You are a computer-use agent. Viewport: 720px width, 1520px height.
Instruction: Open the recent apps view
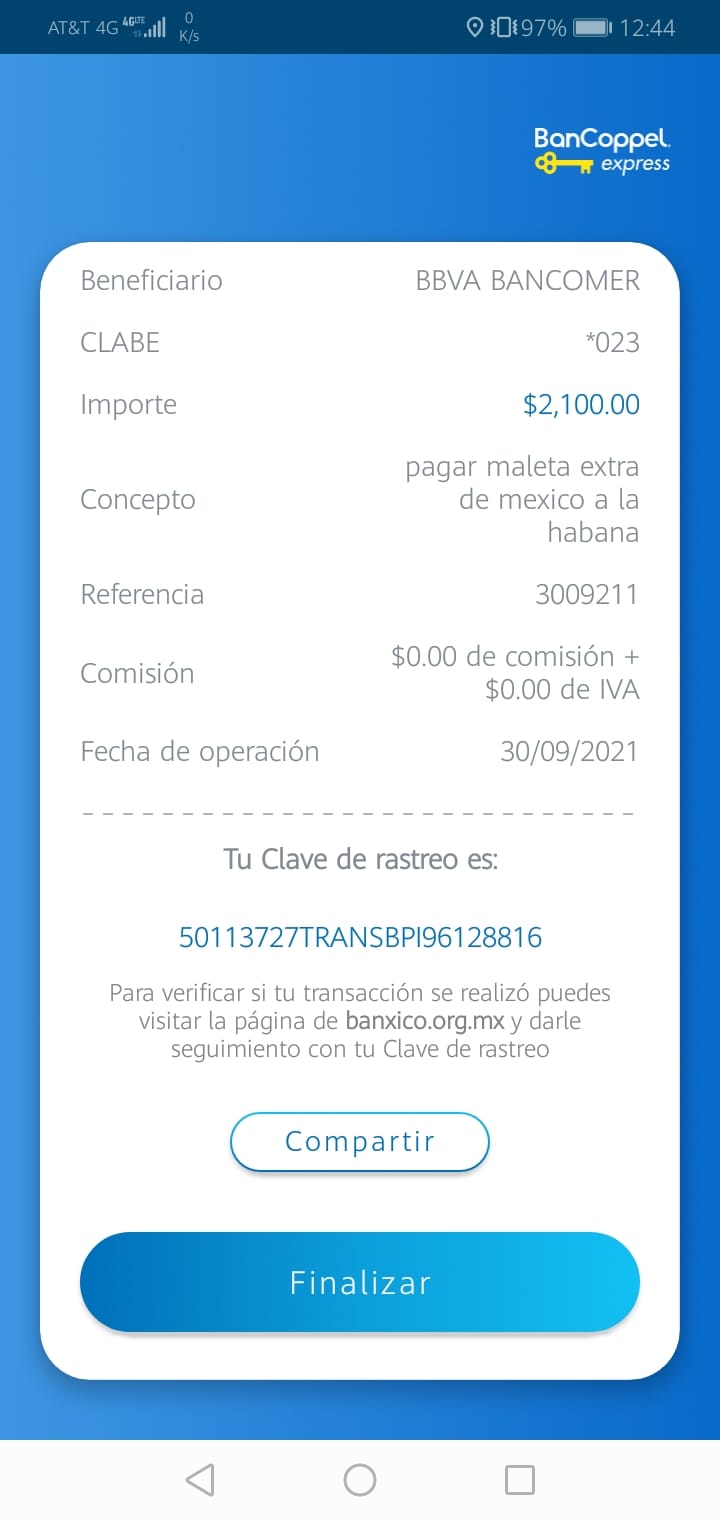point(520,1479)
